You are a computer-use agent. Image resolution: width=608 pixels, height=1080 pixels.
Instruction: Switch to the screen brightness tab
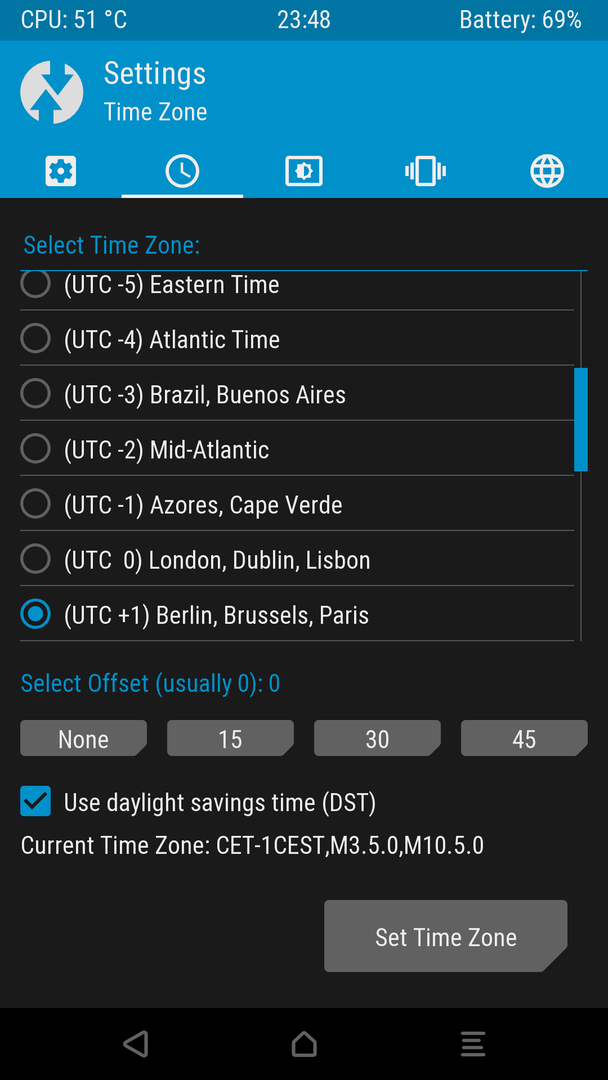(304, 171)
